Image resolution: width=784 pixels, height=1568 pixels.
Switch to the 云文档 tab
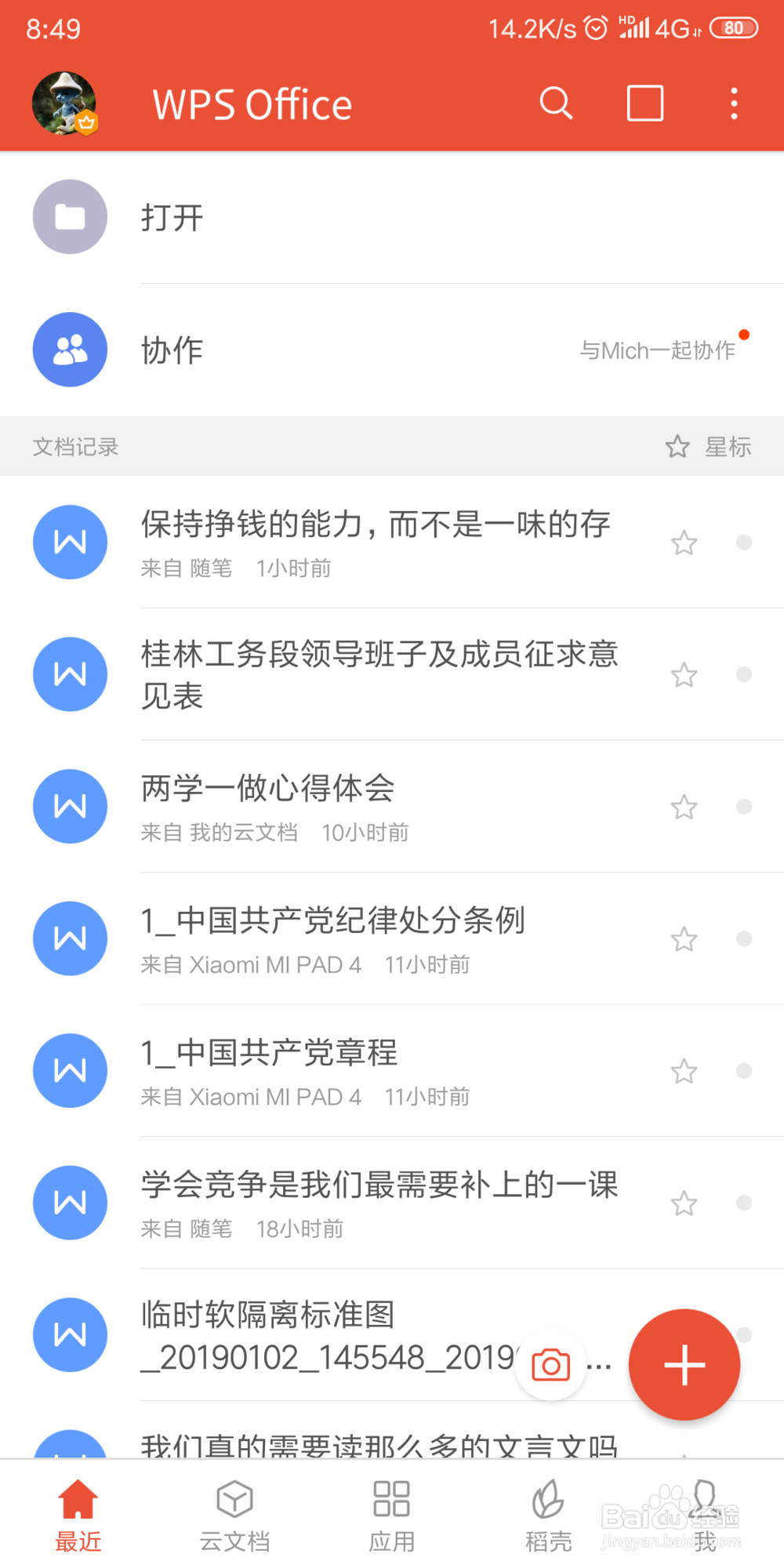pos(234,1513)
